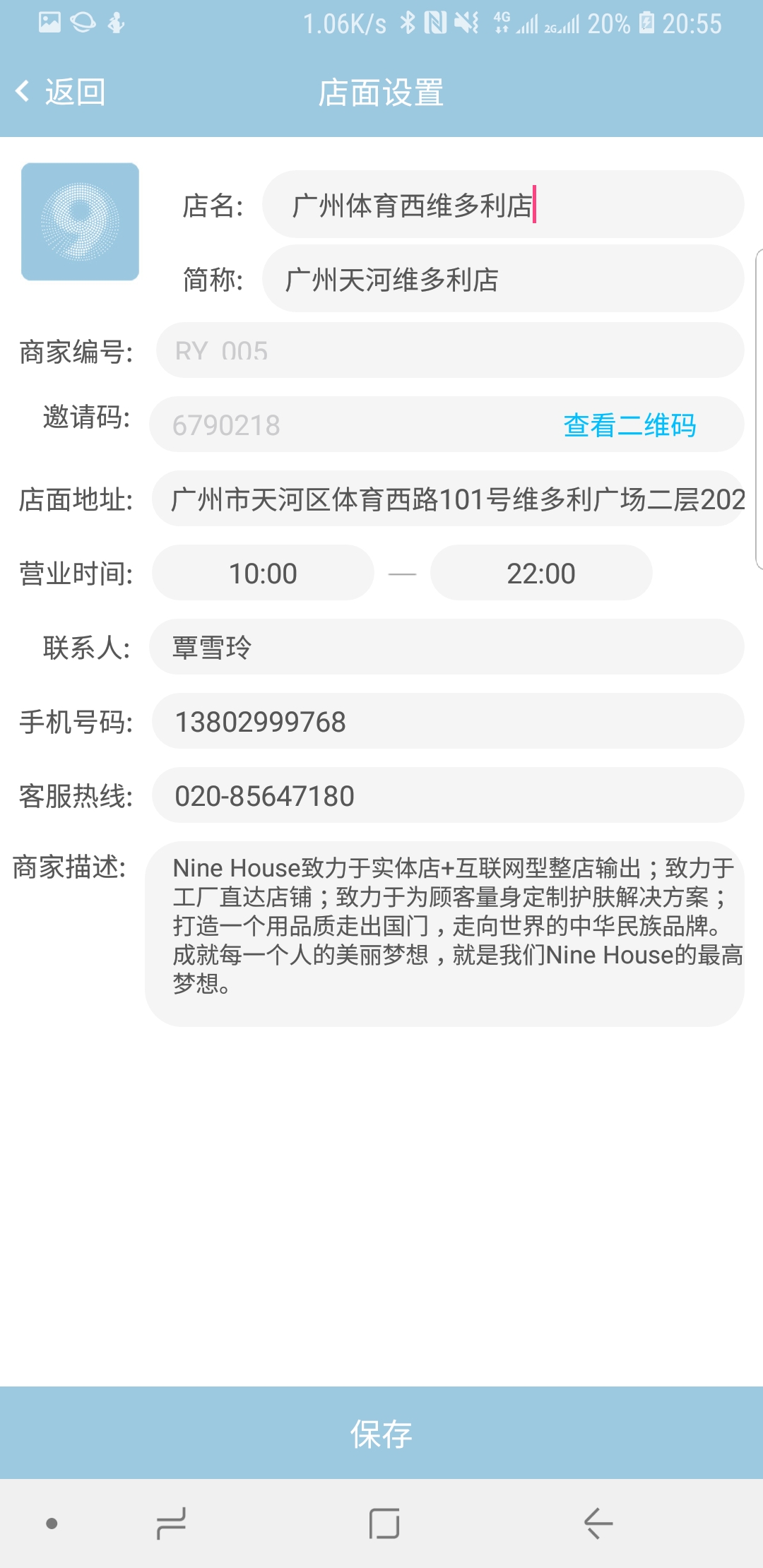The width and height of the screenshot is (763, 1568).
Task: Edit the 店面地址 address field
Action: [448, 499]
